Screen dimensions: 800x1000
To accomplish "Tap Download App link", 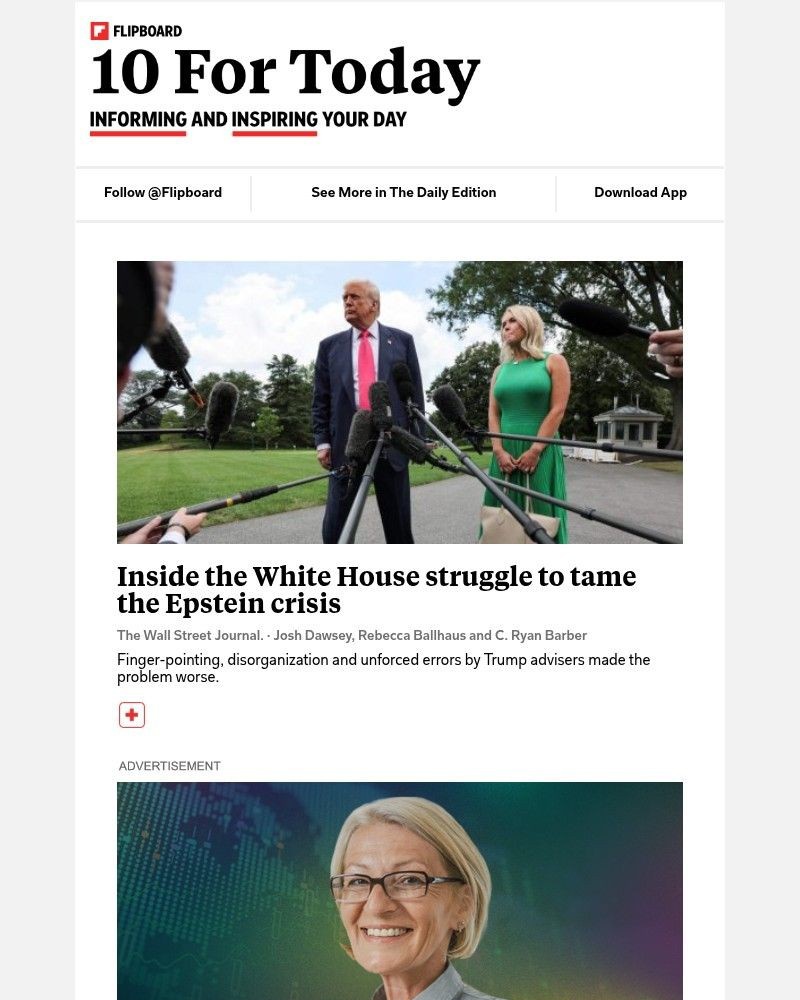I will coord(640,192).
